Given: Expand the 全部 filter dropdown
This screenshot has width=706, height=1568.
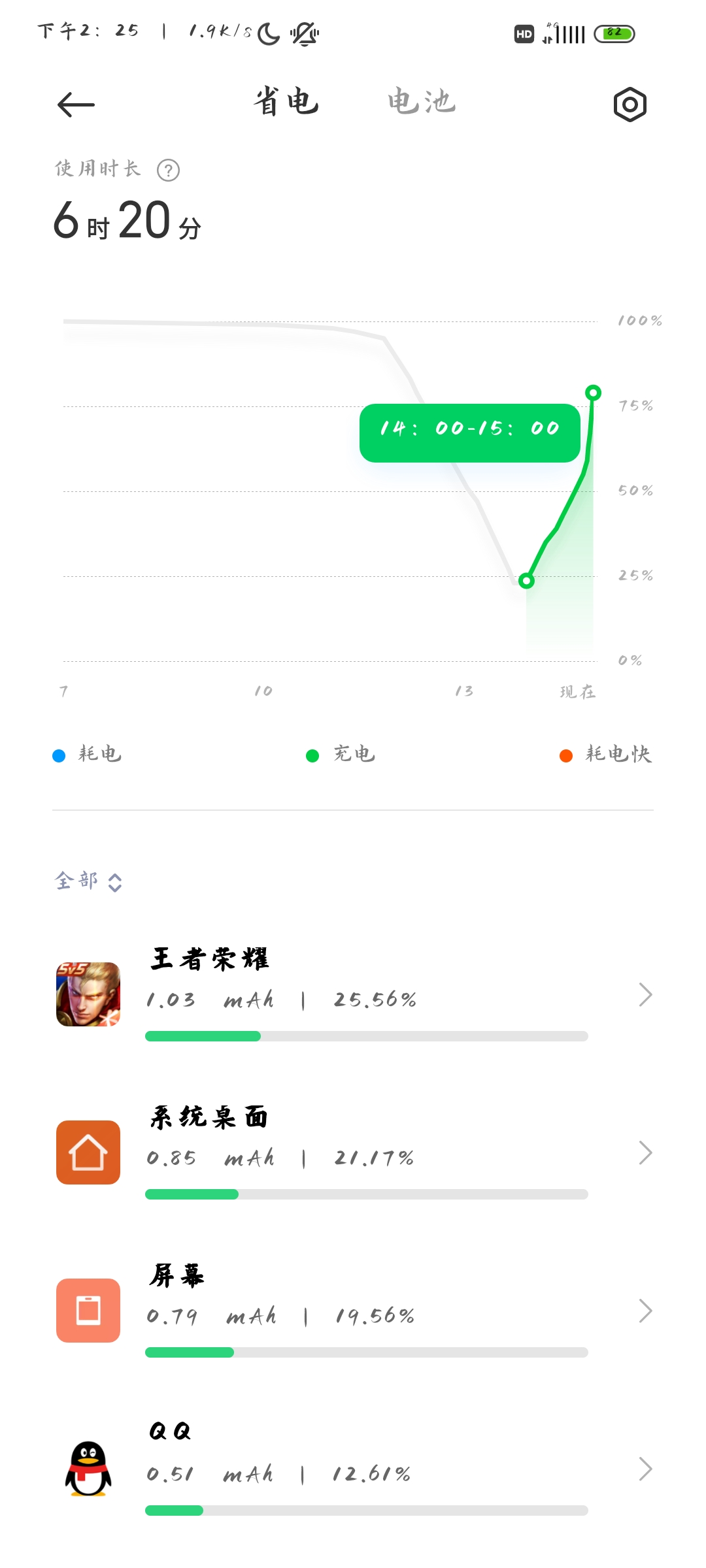Looking at the screenshot, I should click(x=88, y=881).
